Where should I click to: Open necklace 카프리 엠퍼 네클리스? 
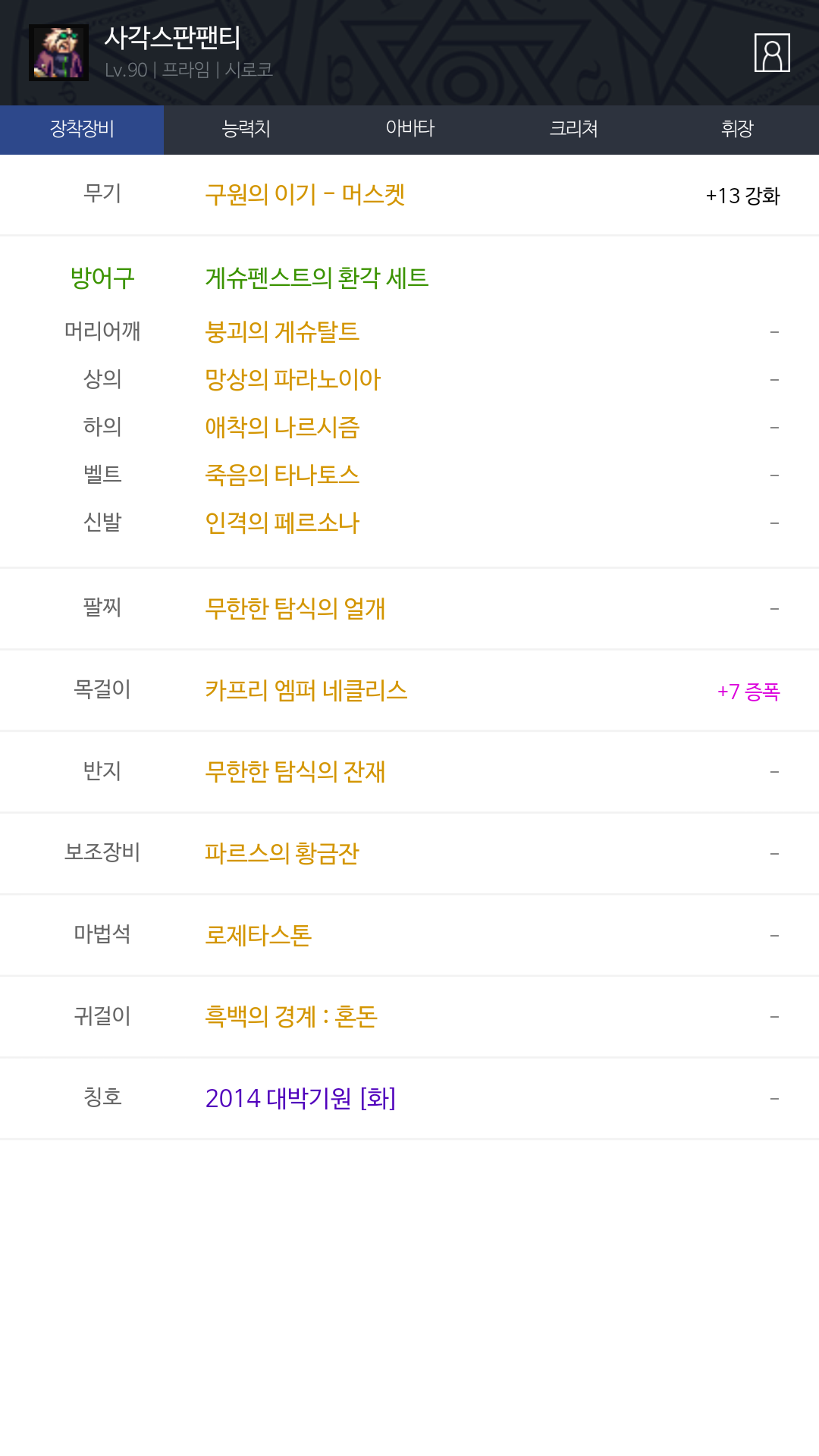[x=306, y=690]
